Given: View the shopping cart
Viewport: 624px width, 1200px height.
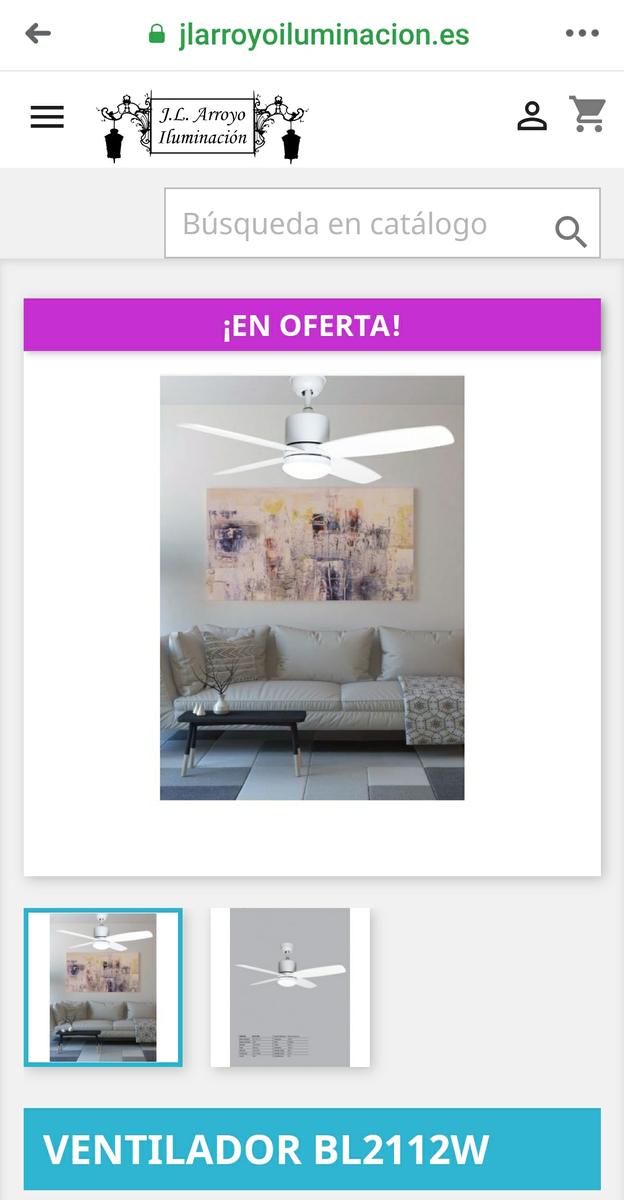Looking at the screenshot, I should [x=588, y=115].
